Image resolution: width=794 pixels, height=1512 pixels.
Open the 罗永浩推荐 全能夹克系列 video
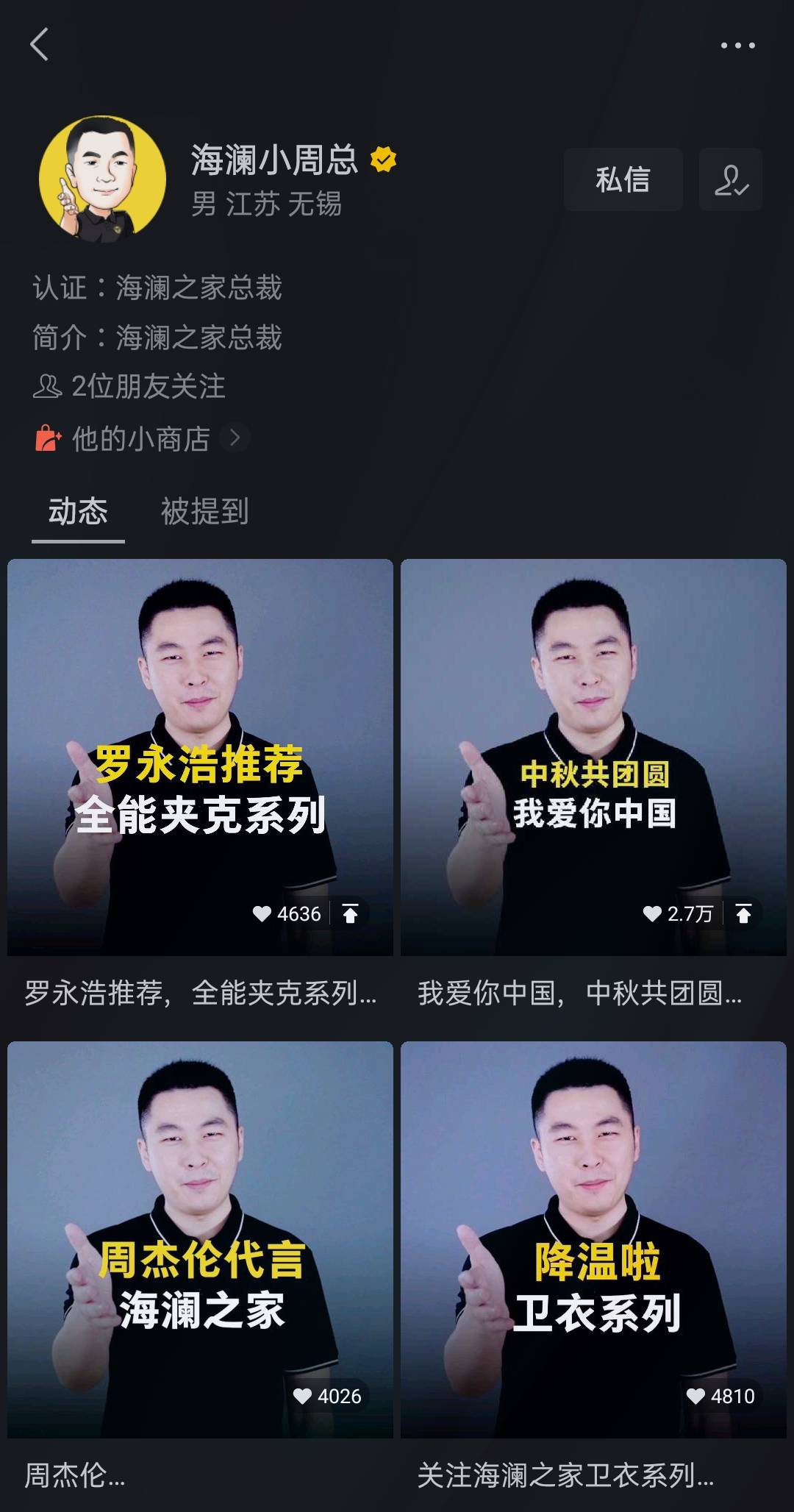click(x=200, y=757)
